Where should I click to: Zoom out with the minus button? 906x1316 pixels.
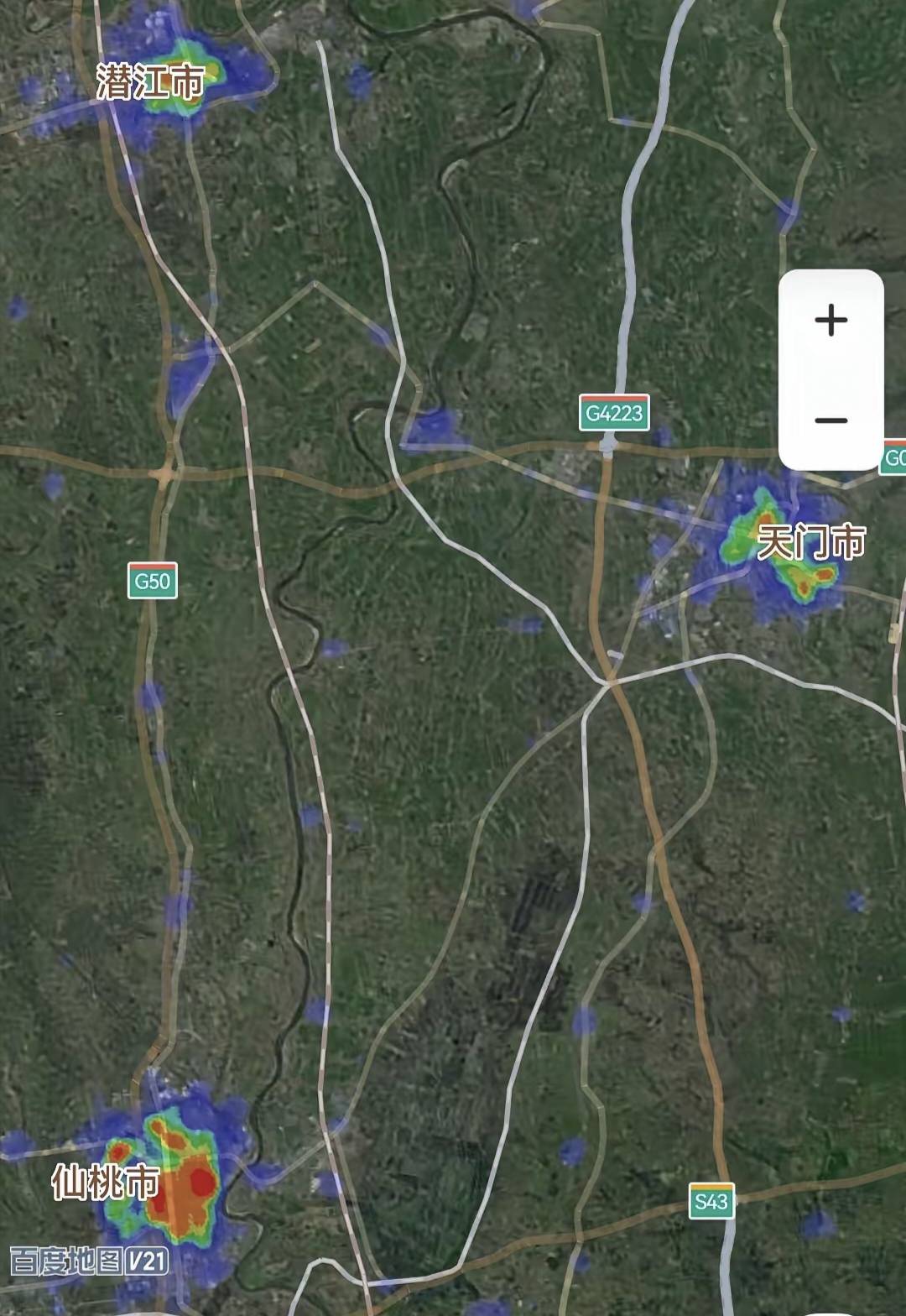point(830,420)
